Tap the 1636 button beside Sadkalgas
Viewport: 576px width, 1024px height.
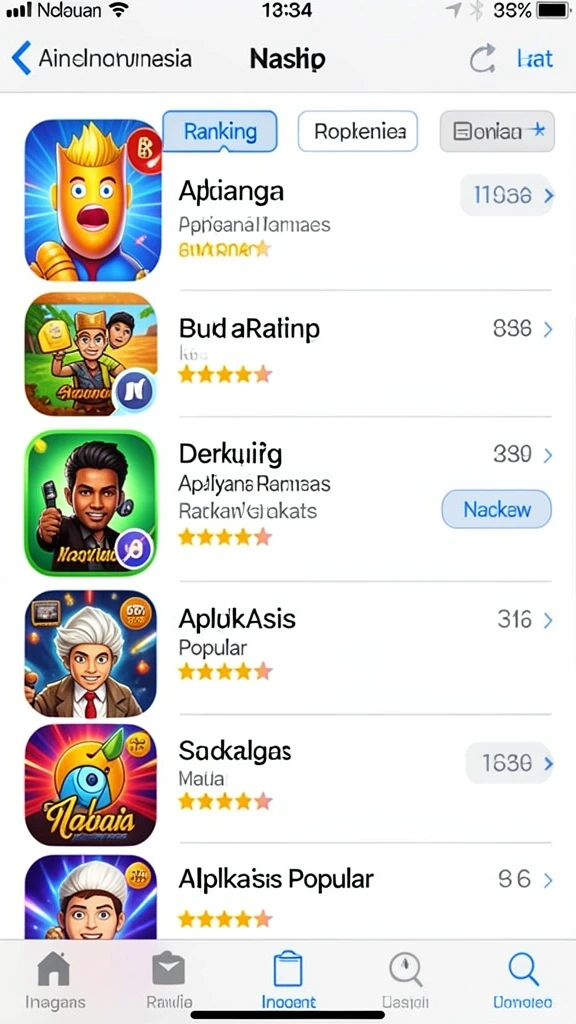click(509, 763)
